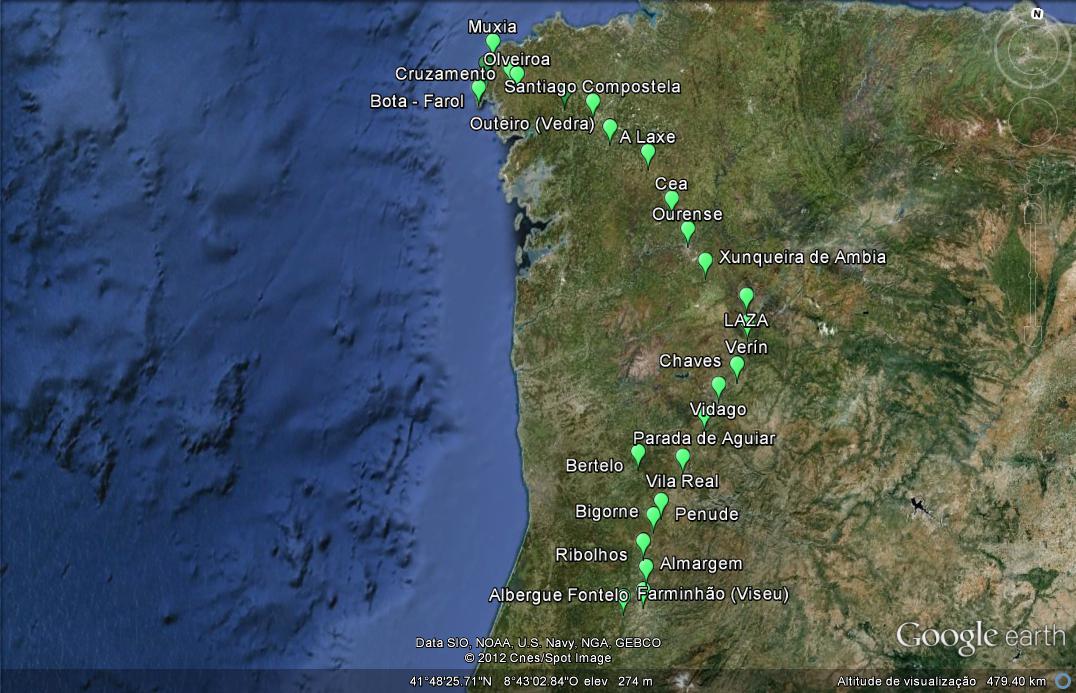Tap the Ribolhos placemark
Viewport: 1076px width, 693px height.
point(643,544)
